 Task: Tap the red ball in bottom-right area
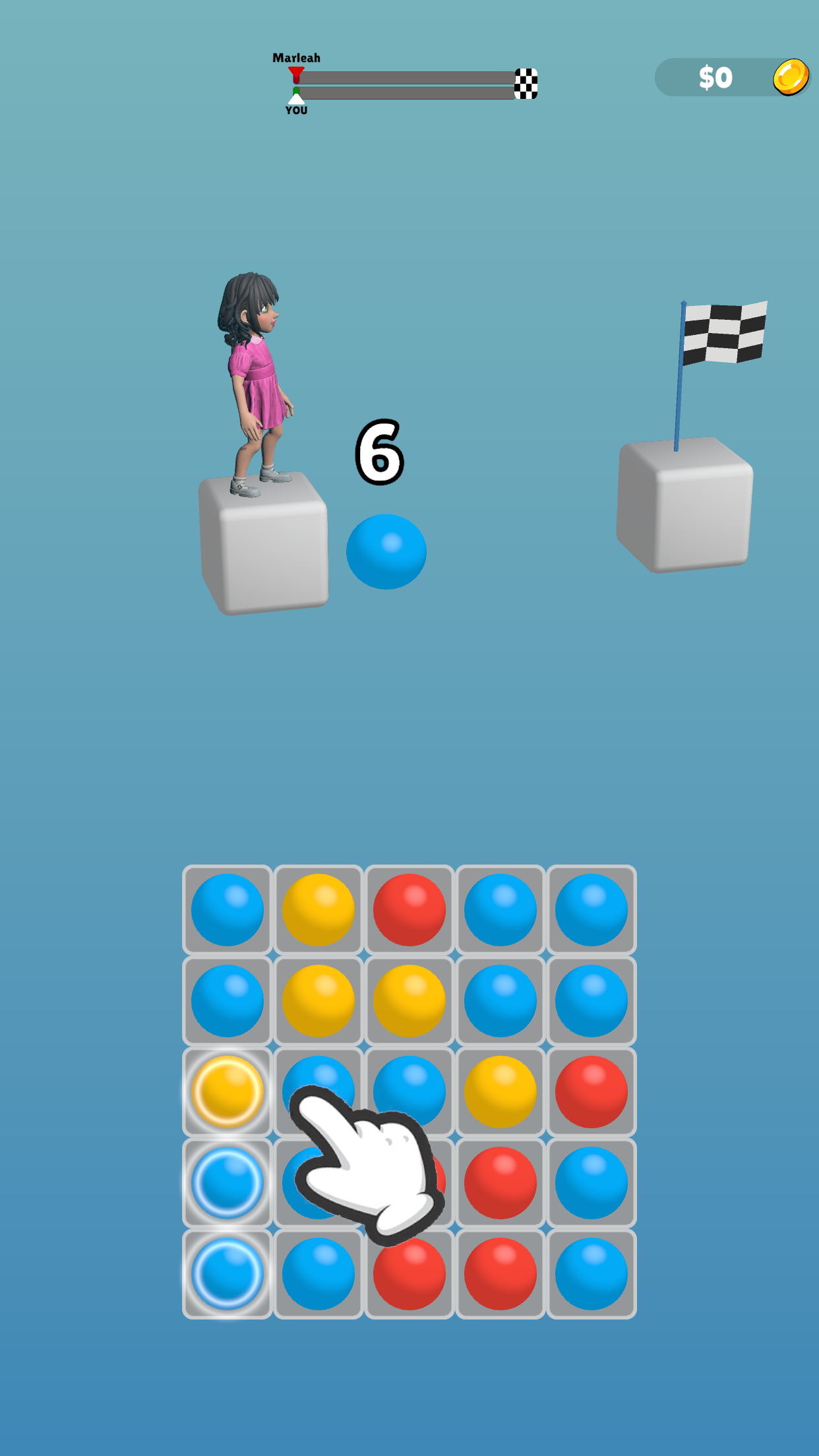tap(499, 1275)
